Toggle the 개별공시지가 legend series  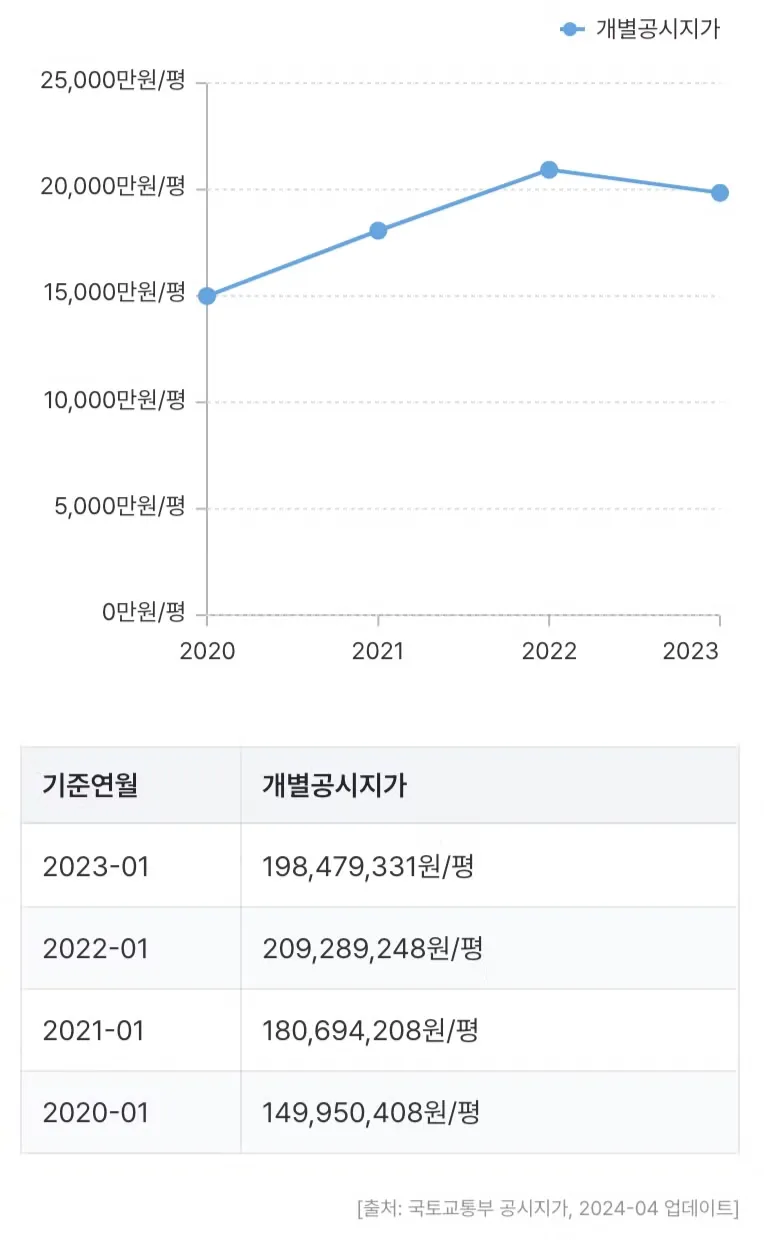pyautogui.click(x=641, y=29)
